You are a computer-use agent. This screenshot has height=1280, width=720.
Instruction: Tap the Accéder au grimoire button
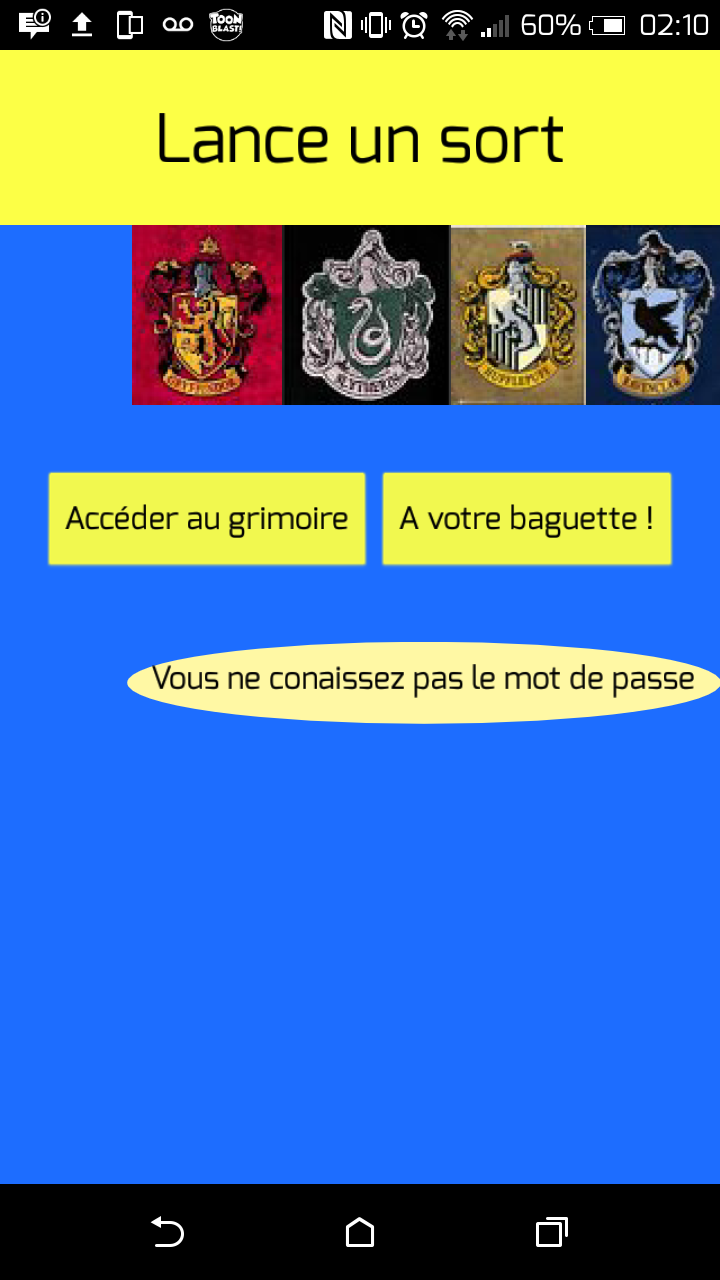tap(207, 518)
